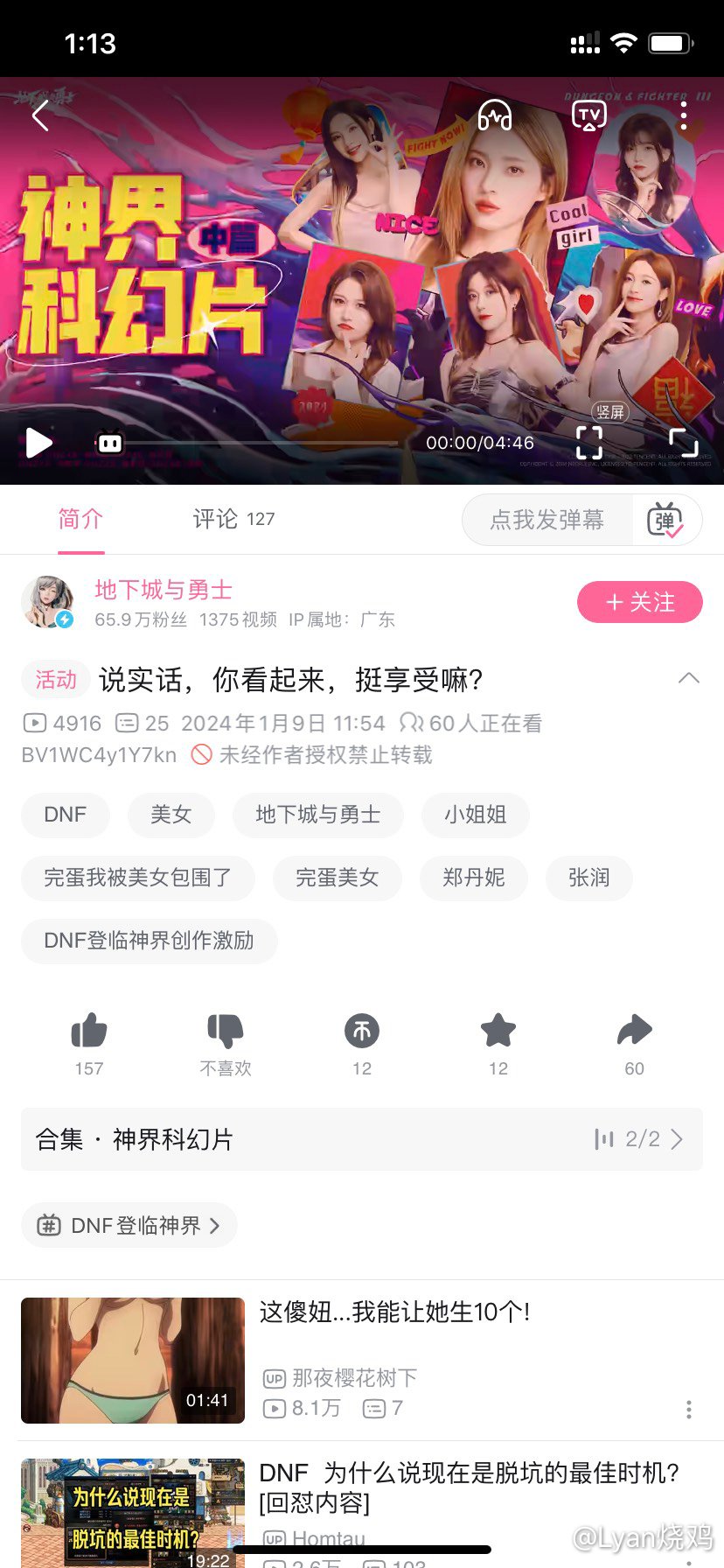Expand the 合集·神界科幻片 playlist
The width and height of the screenshot is (724, 1568).
pyautogui.click(x=361, y=1138)
